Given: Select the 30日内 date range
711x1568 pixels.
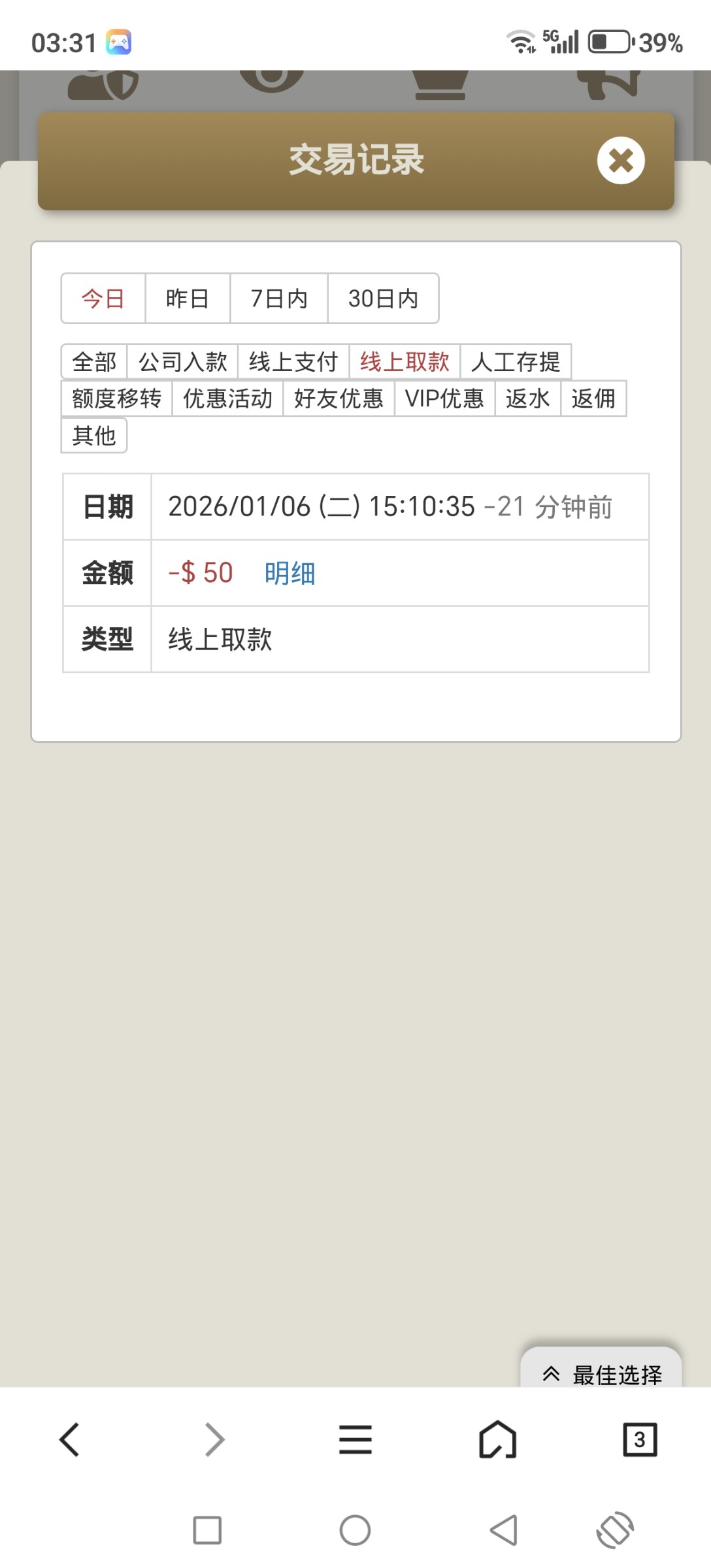Looking at the screenshot, I should (383, 299).
